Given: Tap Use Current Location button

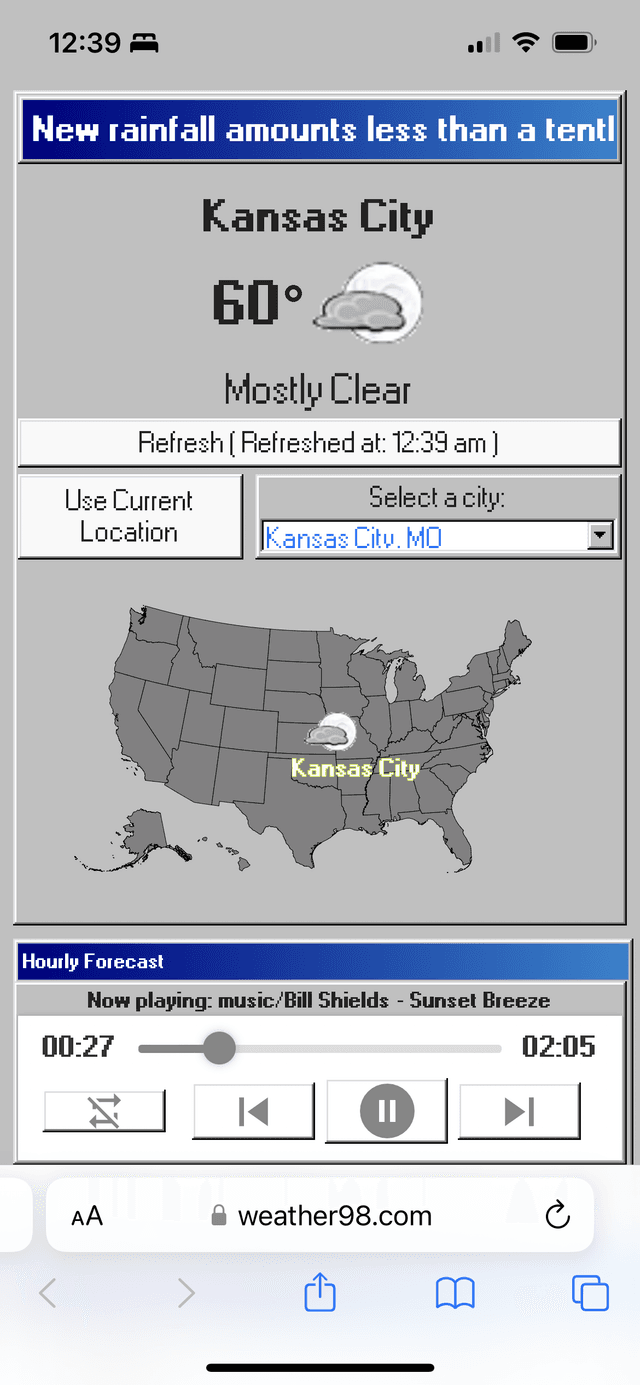Looking at the screenshot, I should click(x=130, y=516).
